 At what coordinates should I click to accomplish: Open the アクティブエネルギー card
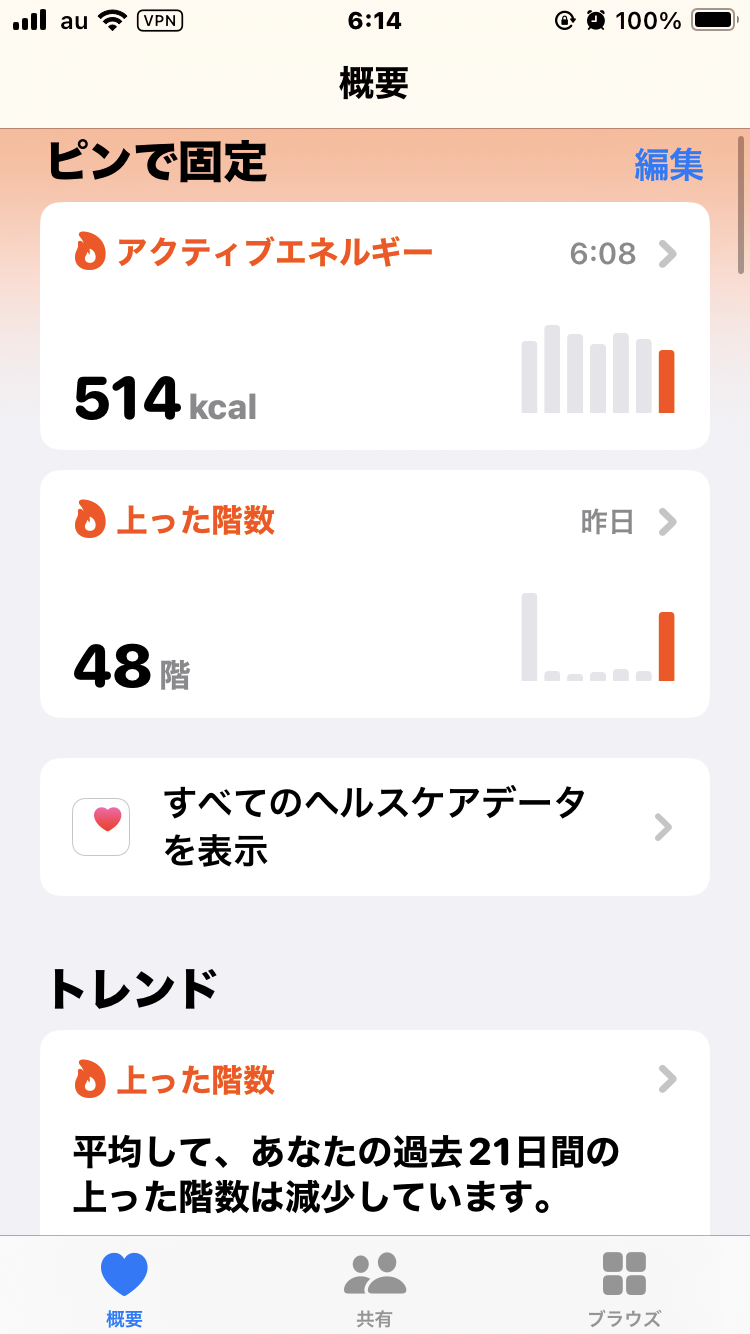(x=374, y=326)
